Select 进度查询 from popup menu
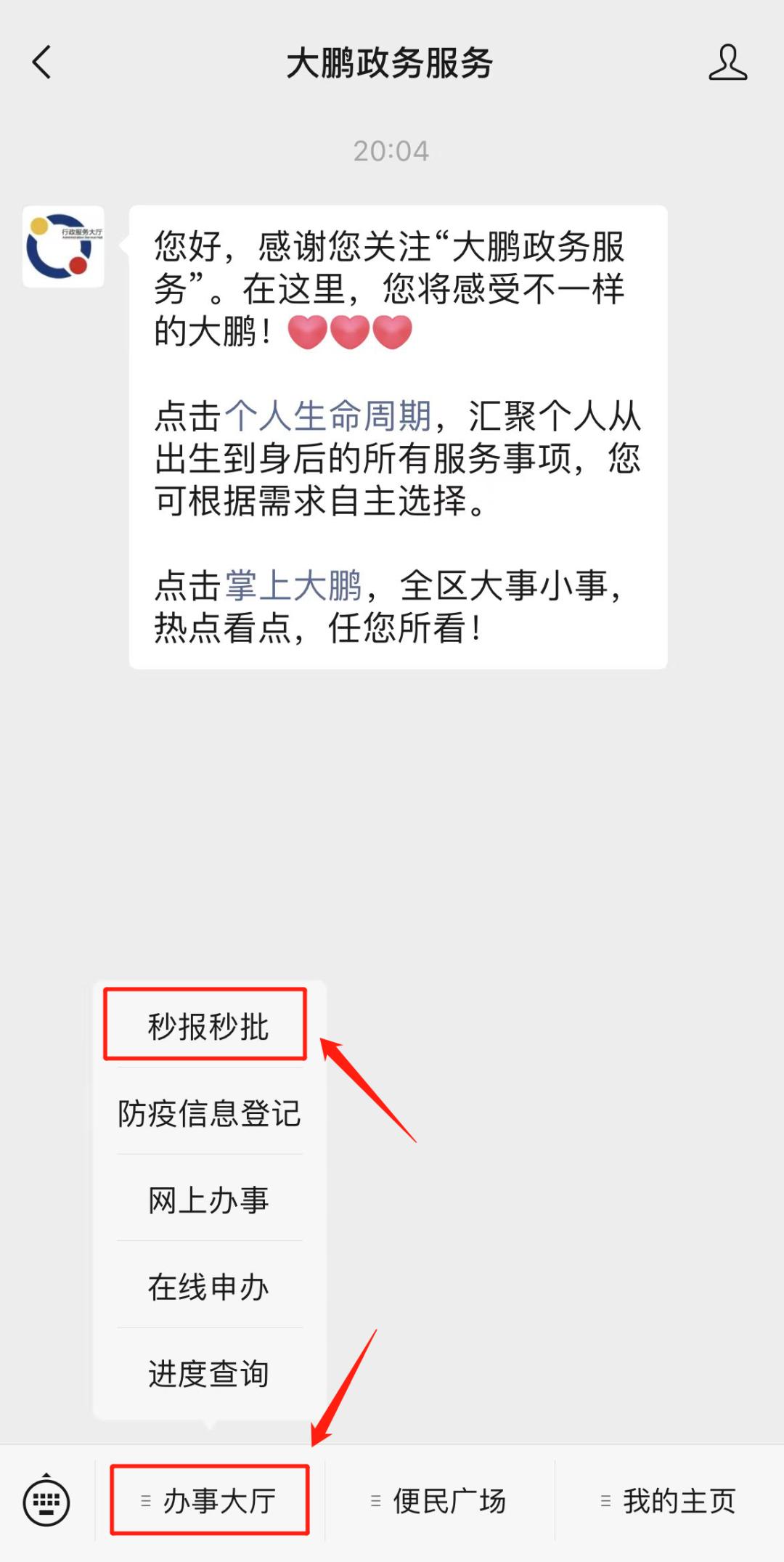The height and width of the screenshot is (1562, 784). click(x=209, y=1373)
